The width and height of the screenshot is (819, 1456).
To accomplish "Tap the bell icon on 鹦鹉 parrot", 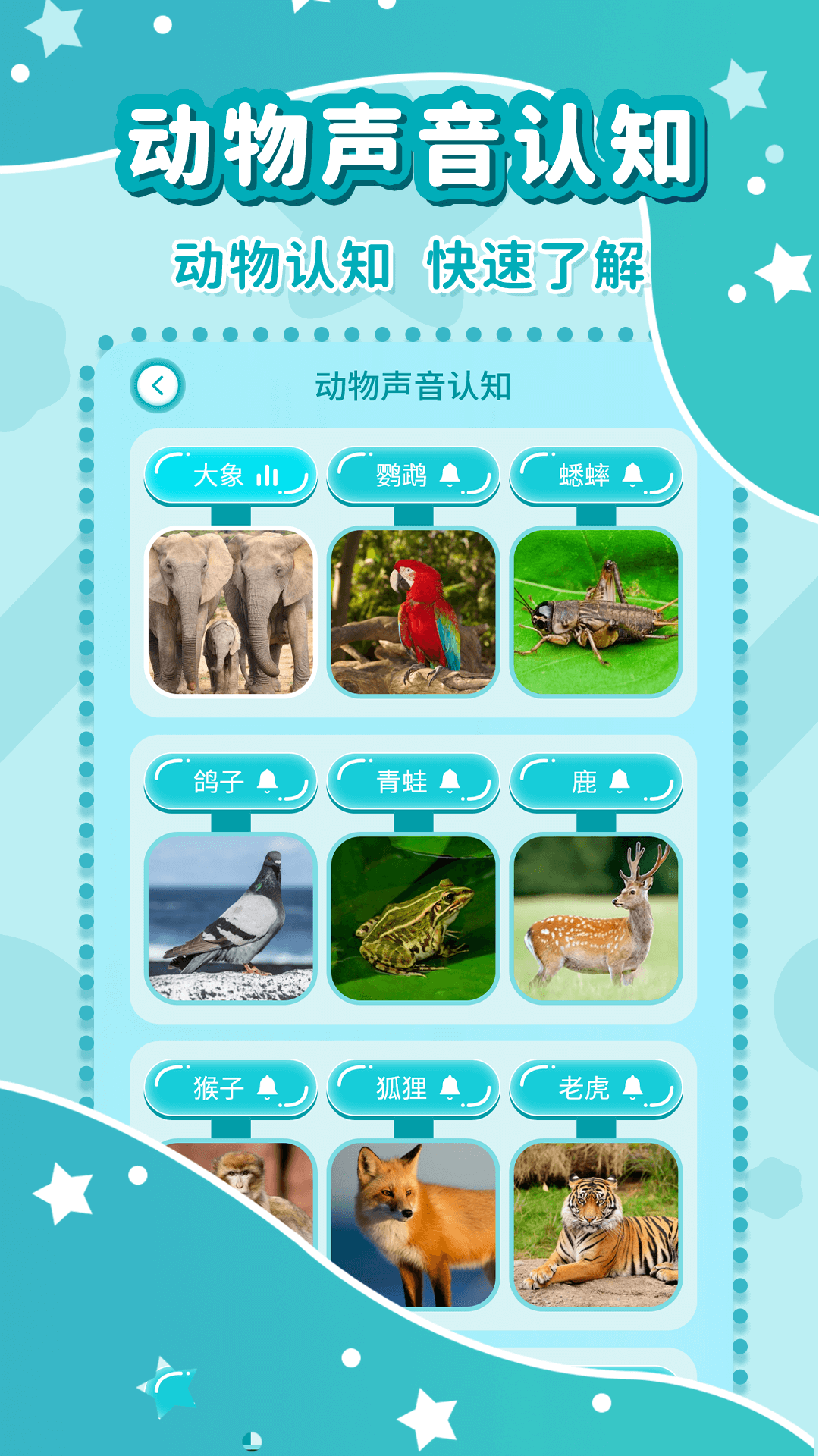I will click(x=450, y=476).
